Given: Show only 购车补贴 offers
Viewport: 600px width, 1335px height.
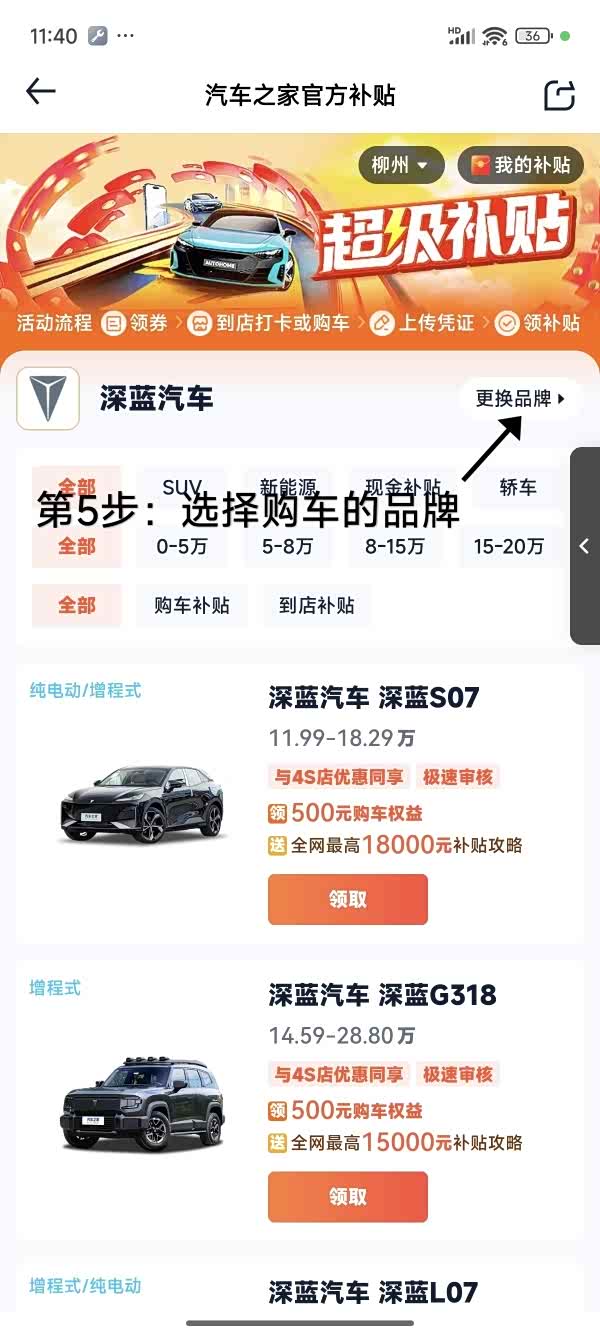Looking at the screenshot, I should click(x=192, y=606).
